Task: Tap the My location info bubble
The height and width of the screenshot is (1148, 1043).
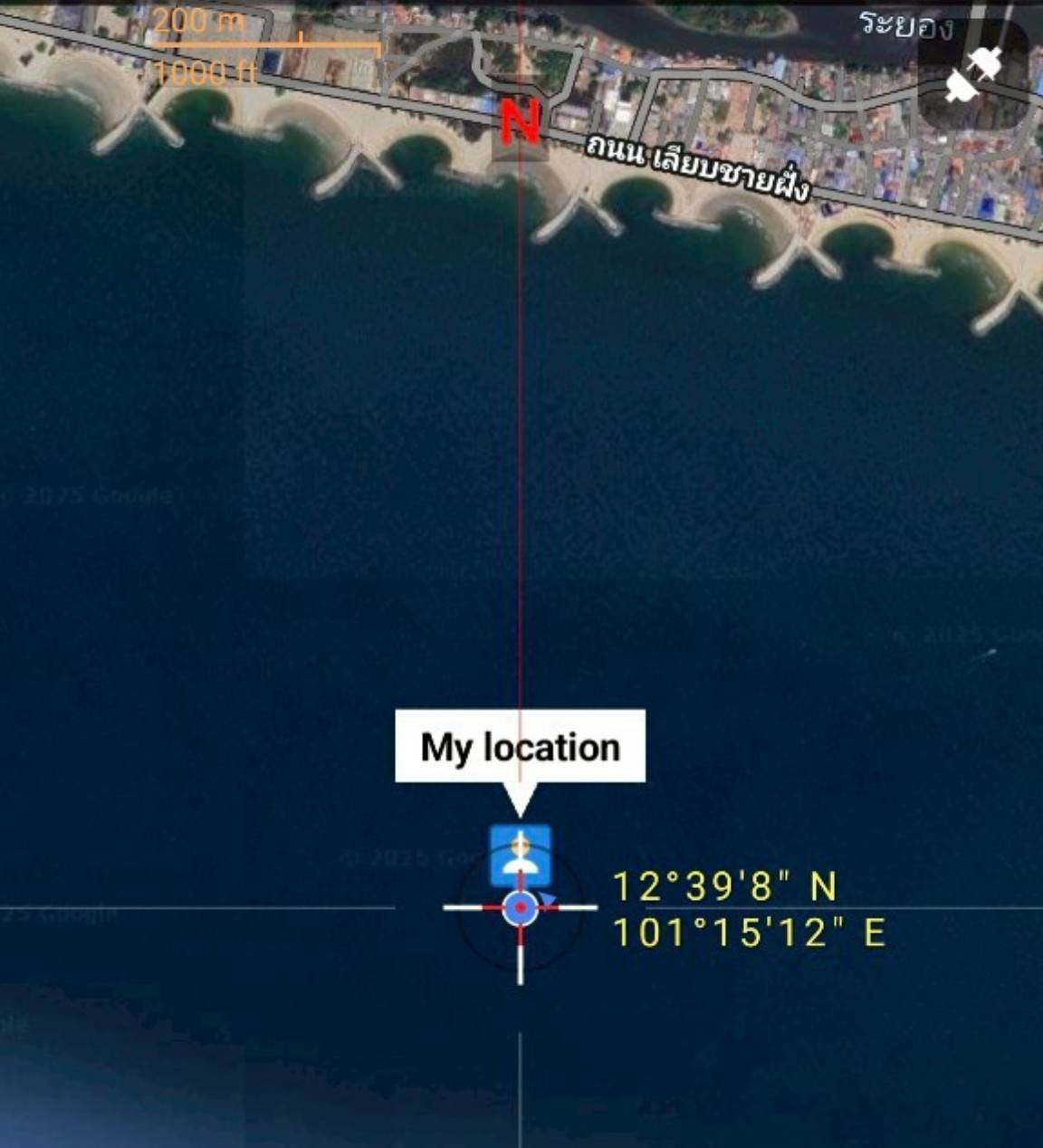Action: pyautogui.click(x=520, y=747)
